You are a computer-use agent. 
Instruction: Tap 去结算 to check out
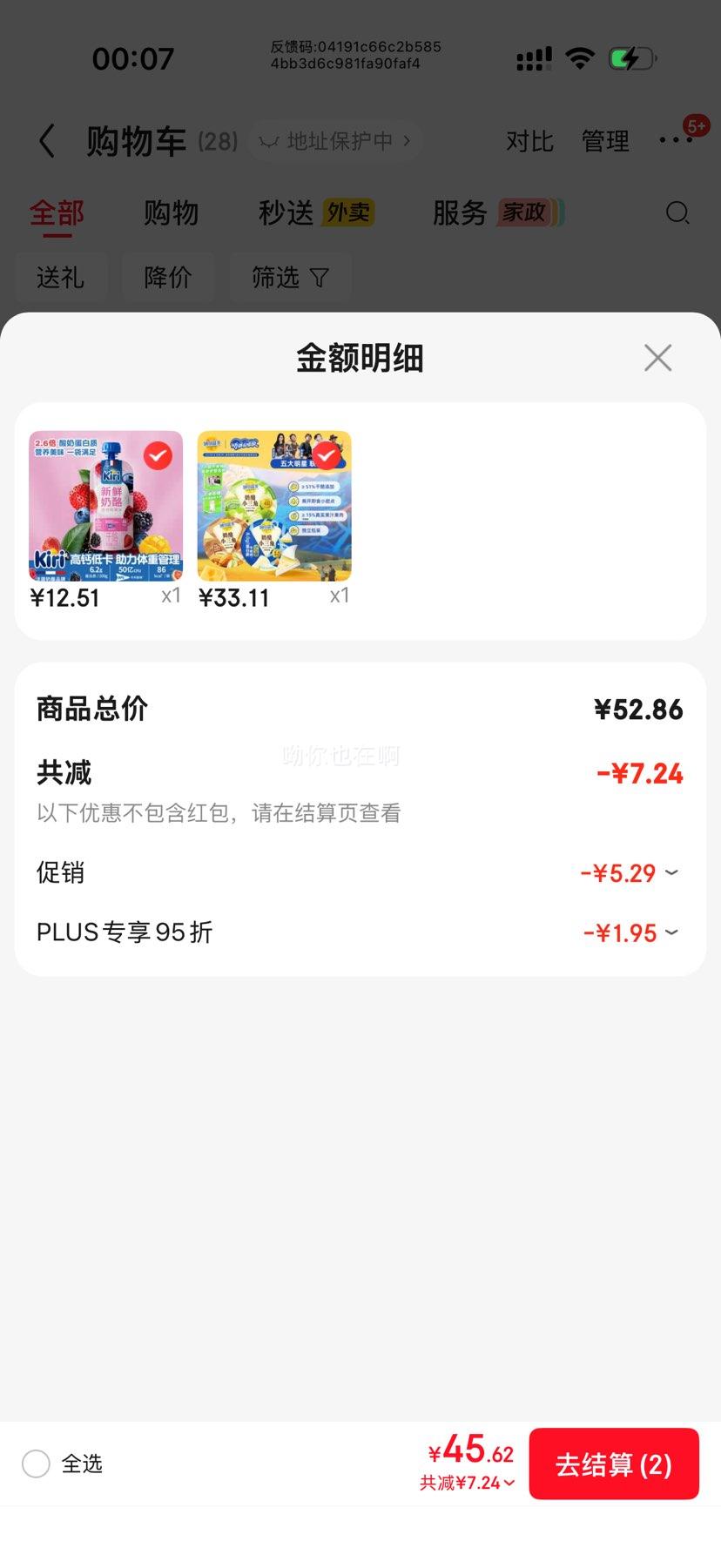614,1464
